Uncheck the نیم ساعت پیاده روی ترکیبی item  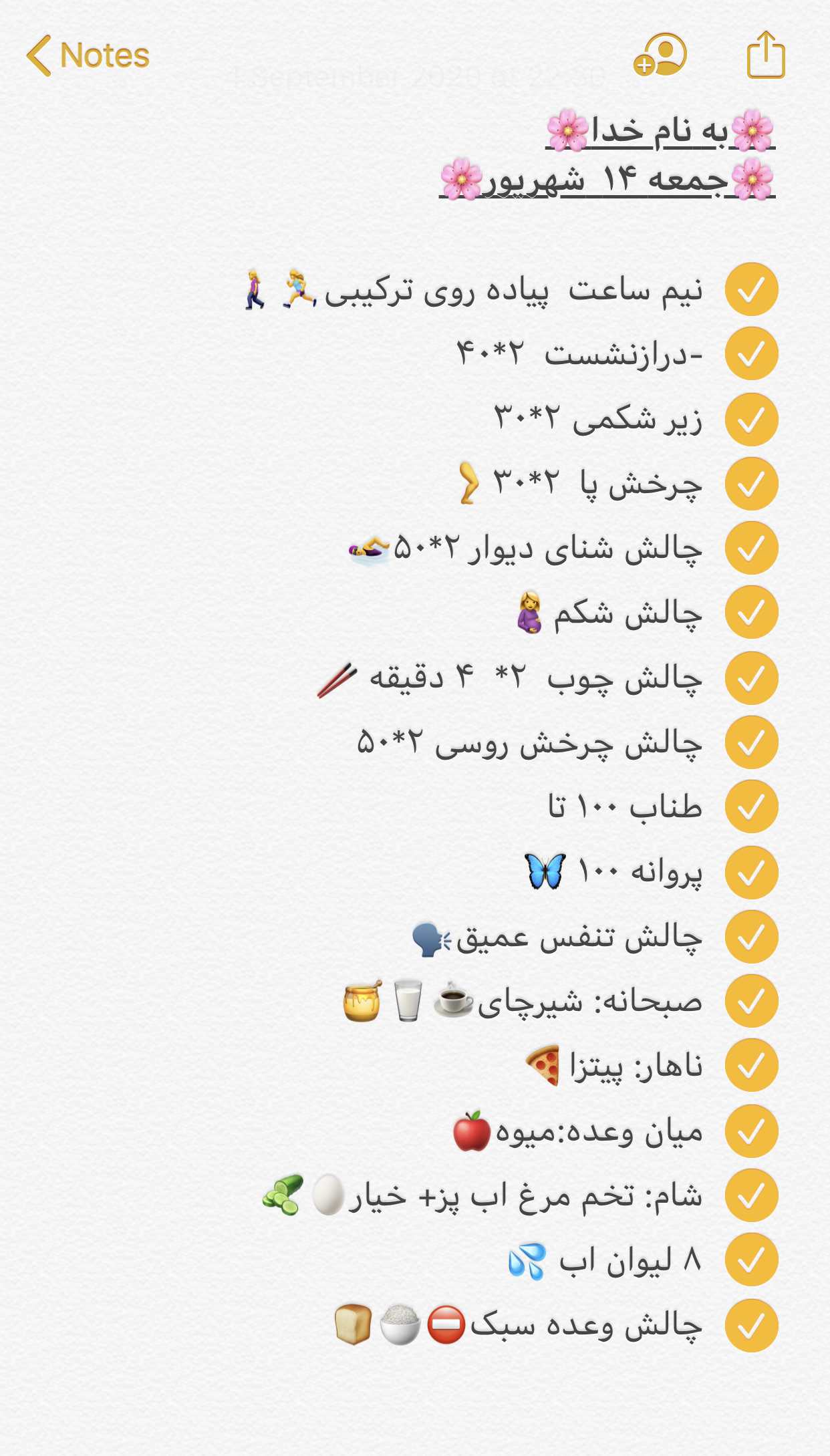coord(752,289)
